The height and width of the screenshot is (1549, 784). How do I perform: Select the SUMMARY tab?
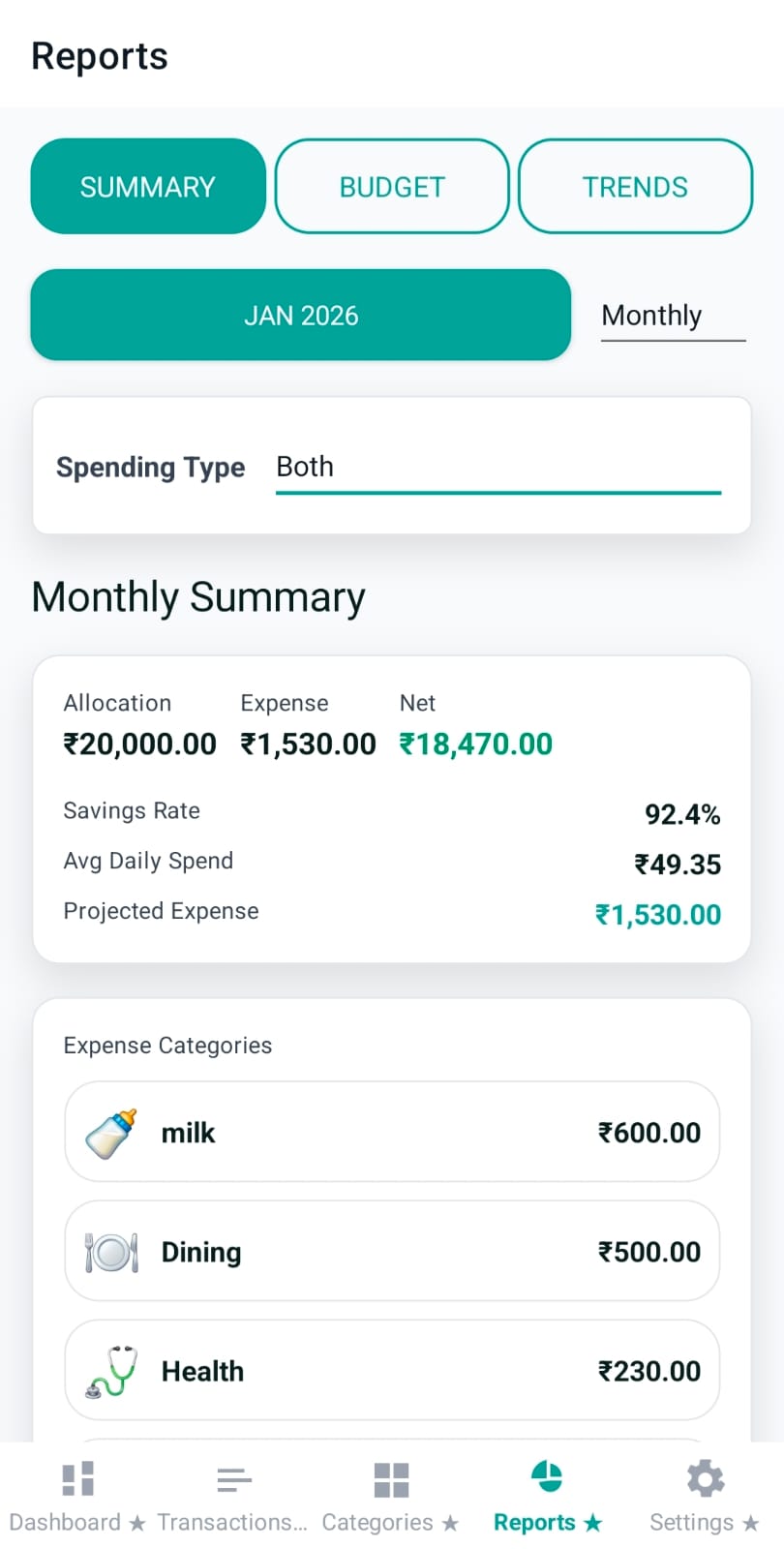147,186
